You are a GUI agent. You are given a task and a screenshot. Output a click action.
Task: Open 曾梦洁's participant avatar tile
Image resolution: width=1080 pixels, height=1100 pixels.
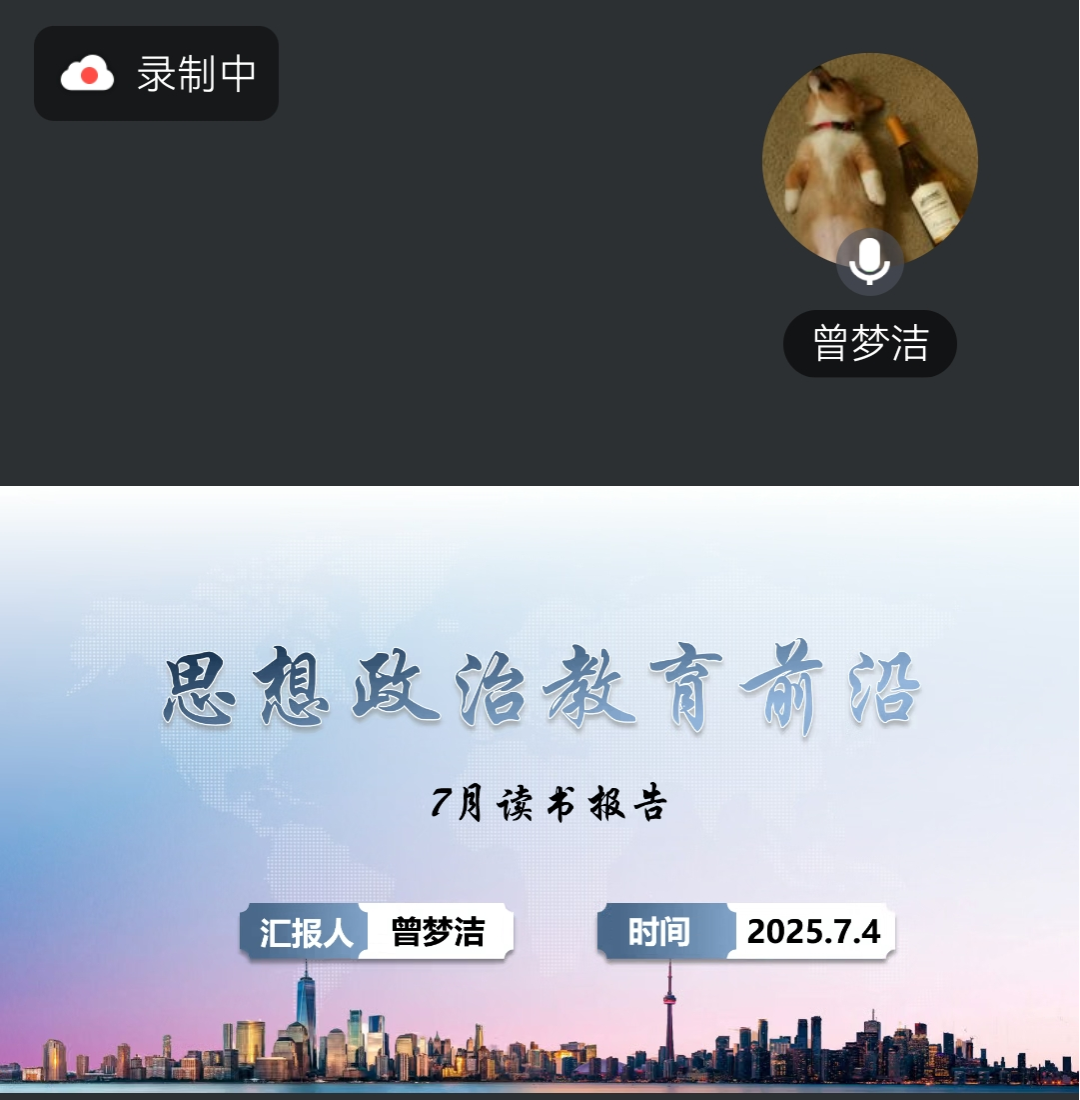coord(869,160)
